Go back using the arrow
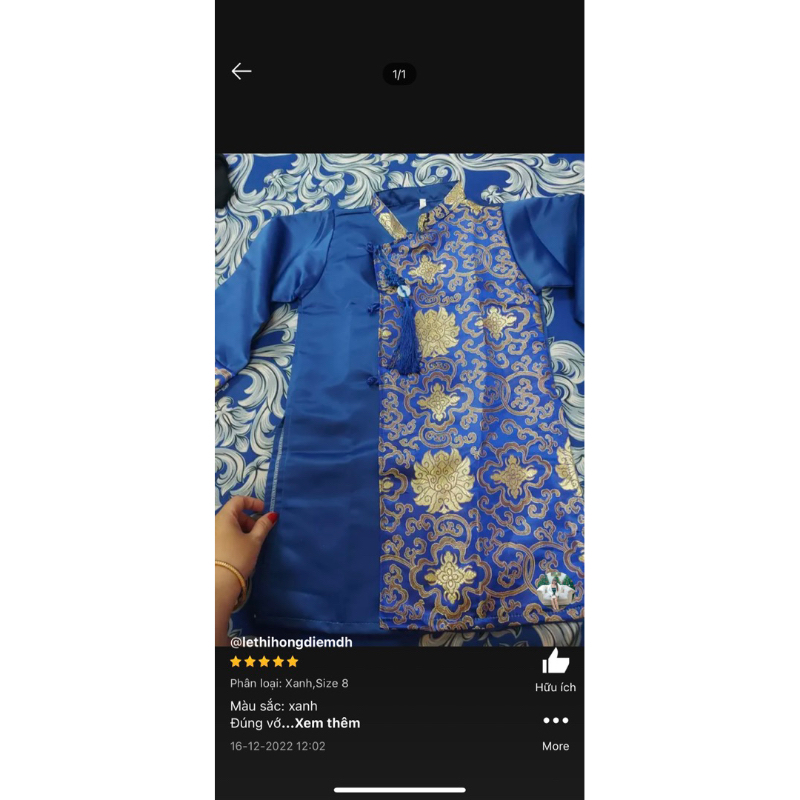The width and height of the screenshot is (800, 800). (241, 71)
